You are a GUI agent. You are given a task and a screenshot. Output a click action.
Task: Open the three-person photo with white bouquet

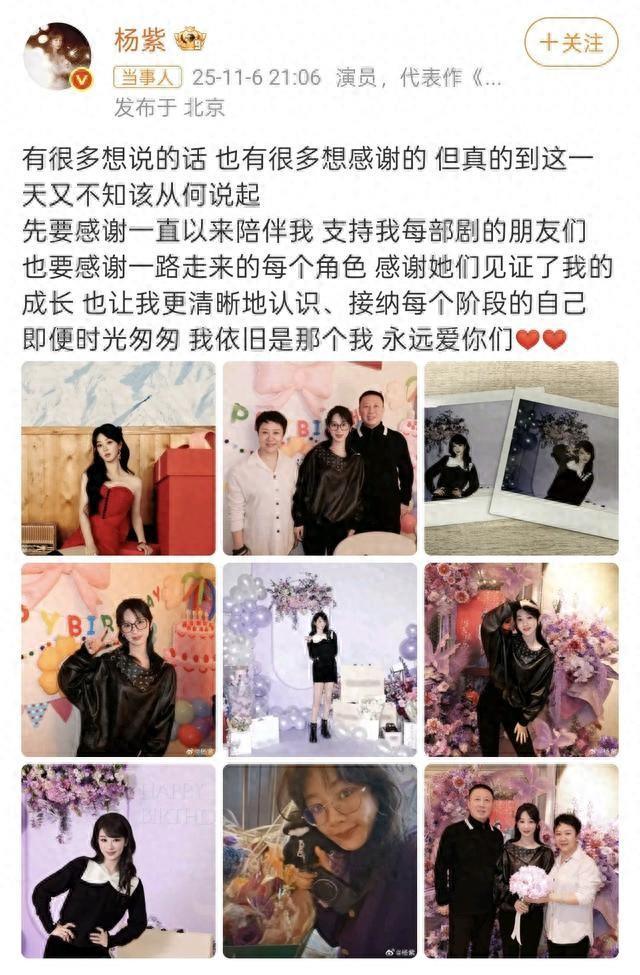coord(521,861)
